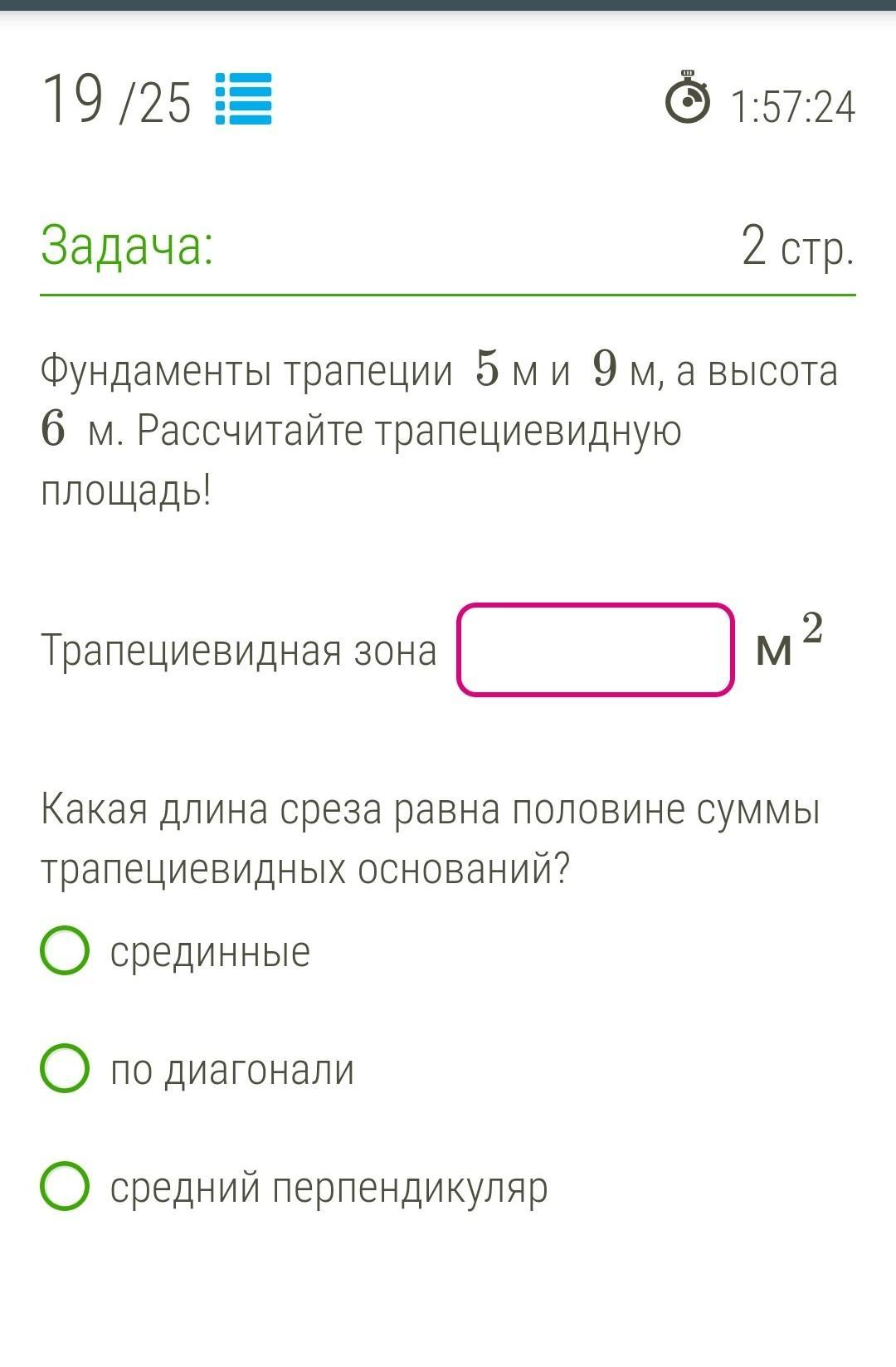Open the question list icon
This screenshot has width=896, height=1367.
coord(243,100)
